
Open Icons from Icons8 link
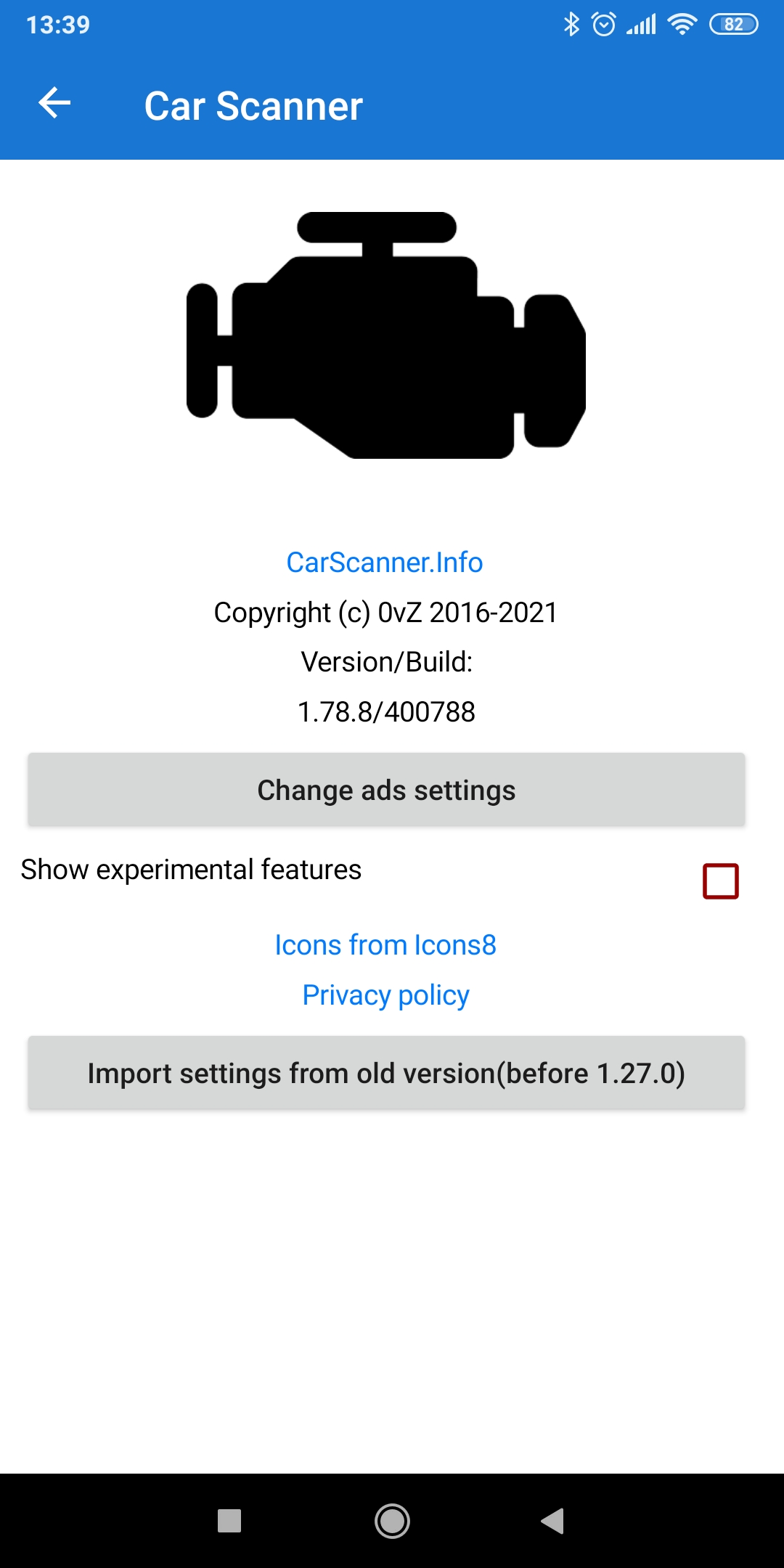[x=385, y=945]
